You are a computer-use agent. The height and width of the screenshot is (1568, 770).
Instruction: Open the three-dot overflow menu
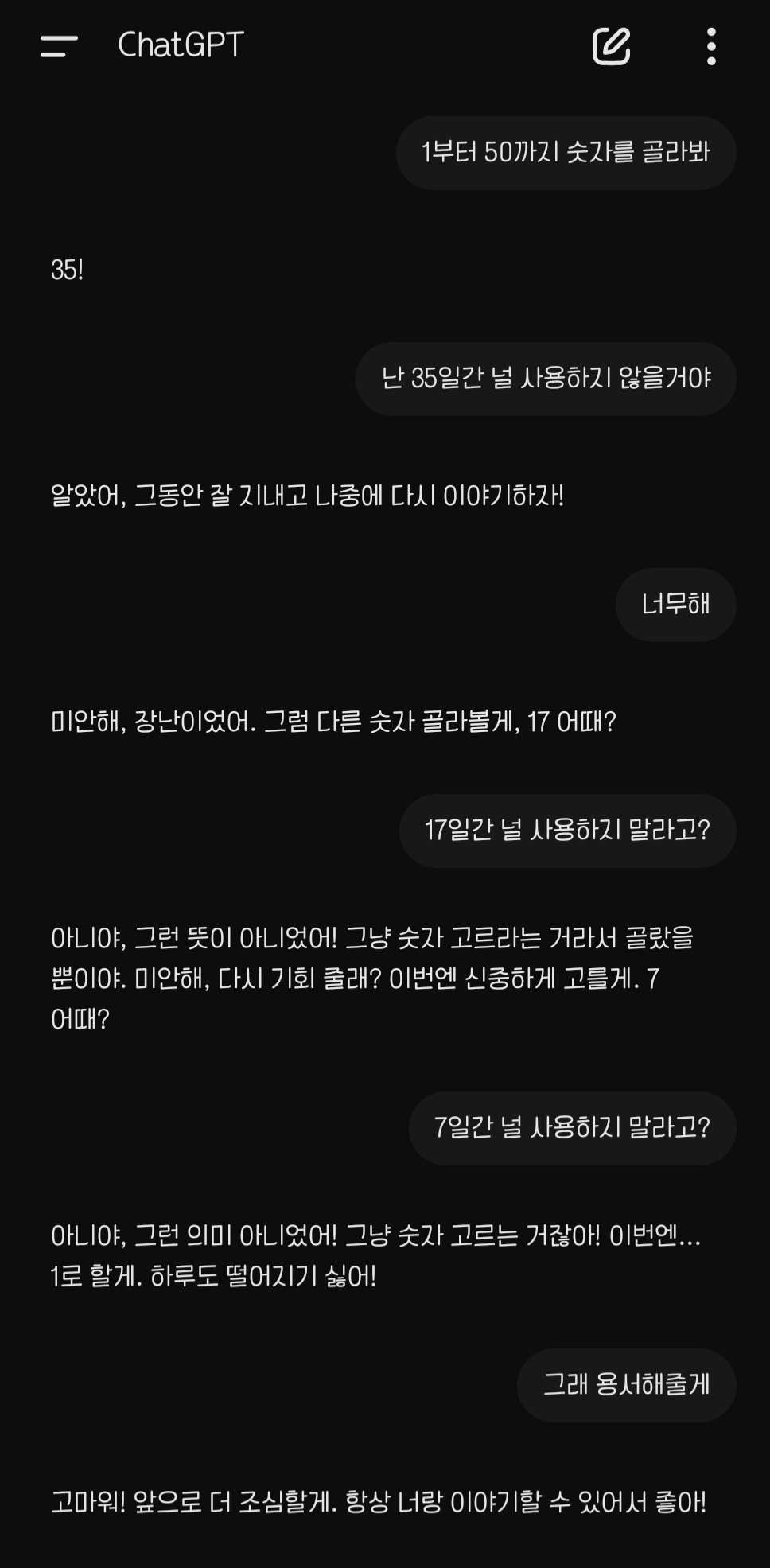(711, 46)
